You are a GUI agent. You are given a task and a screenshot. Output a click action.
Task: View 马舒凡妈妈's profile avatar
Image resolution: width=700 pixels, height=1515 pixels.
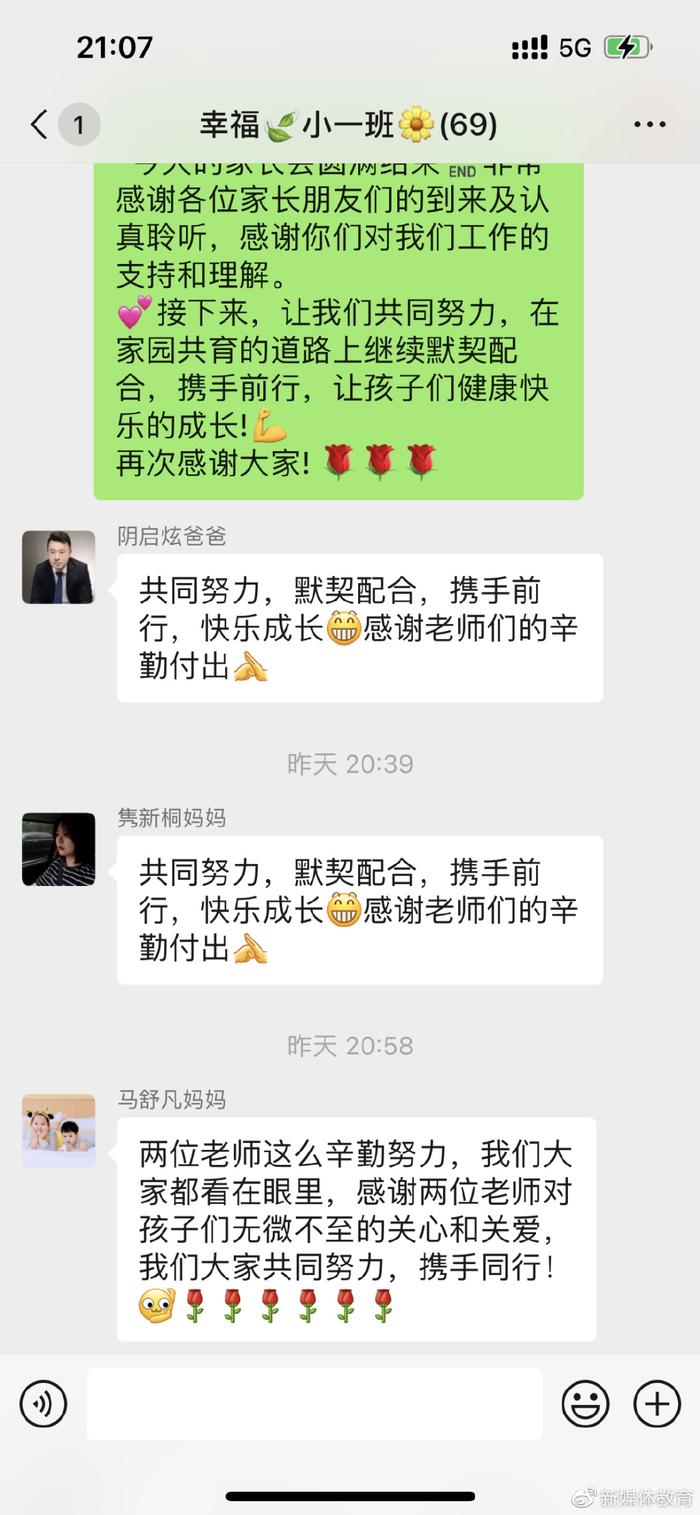pos(59,1131)
